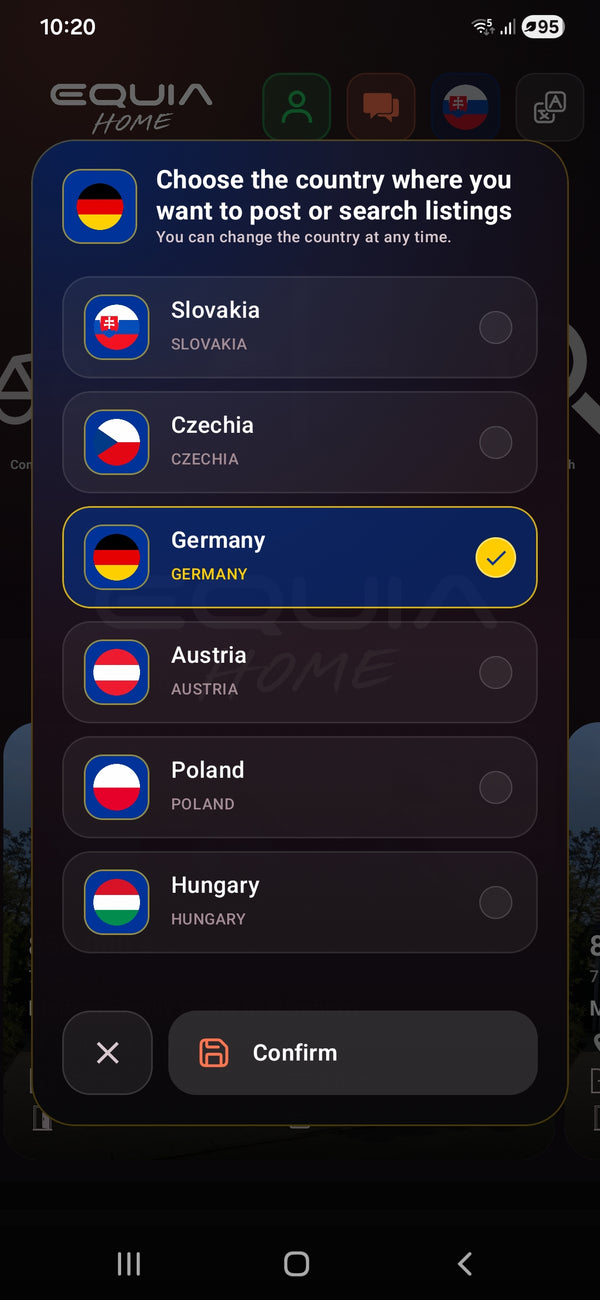Open the messages chat icon
600x1300 pixels.
coord(381,107)
